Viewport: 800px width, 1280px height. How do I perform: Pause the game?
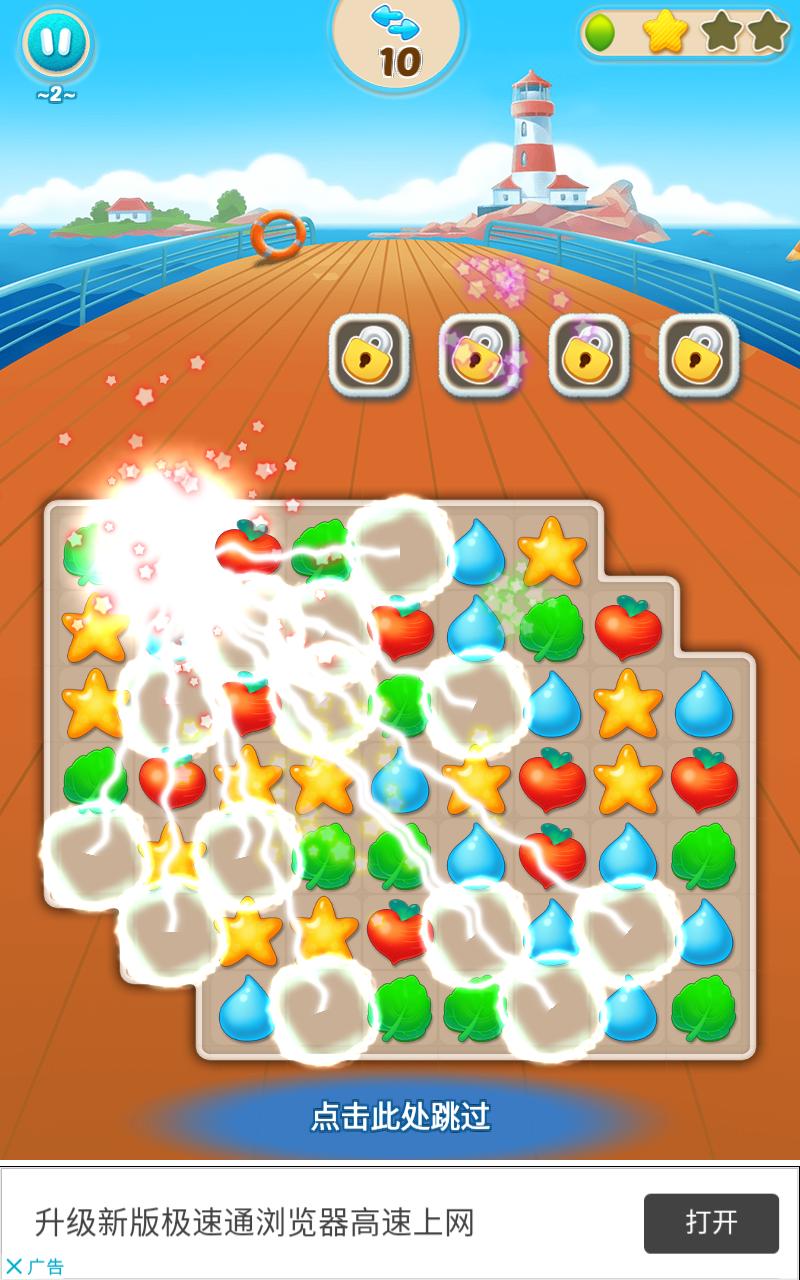(x=56, y=44)
